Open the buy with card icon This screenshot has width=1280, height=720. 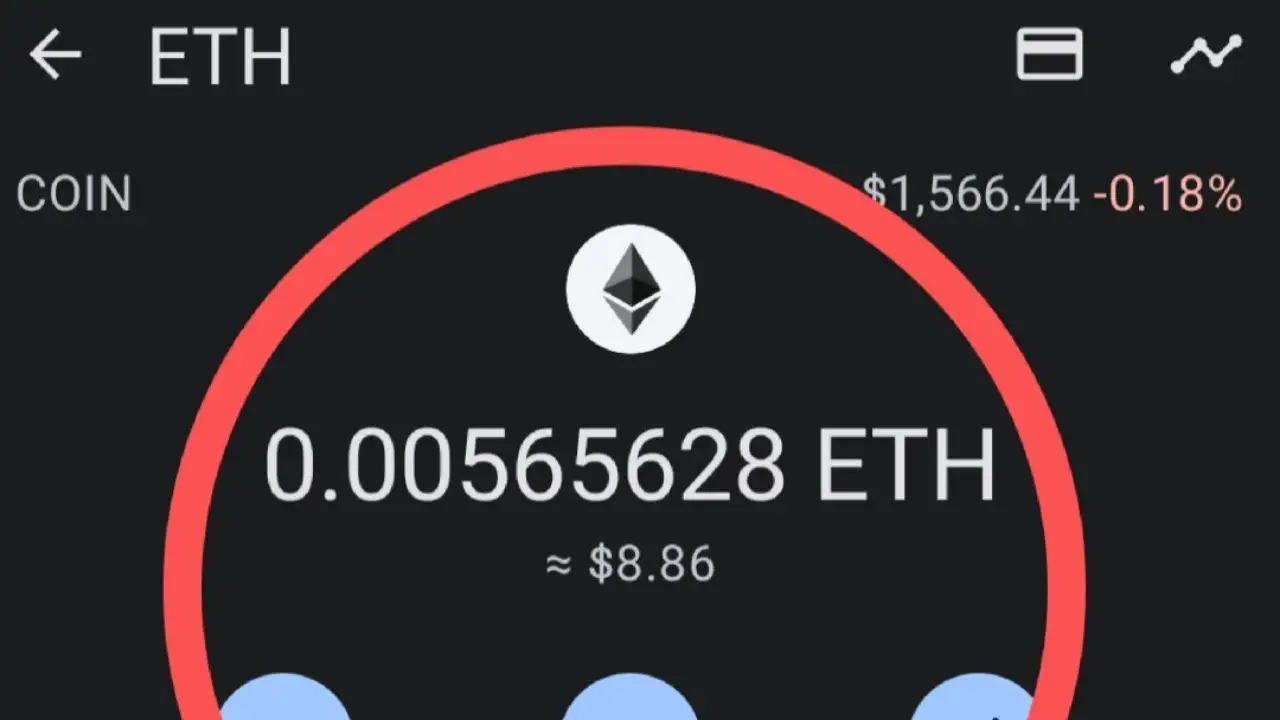click(1049, 54)
